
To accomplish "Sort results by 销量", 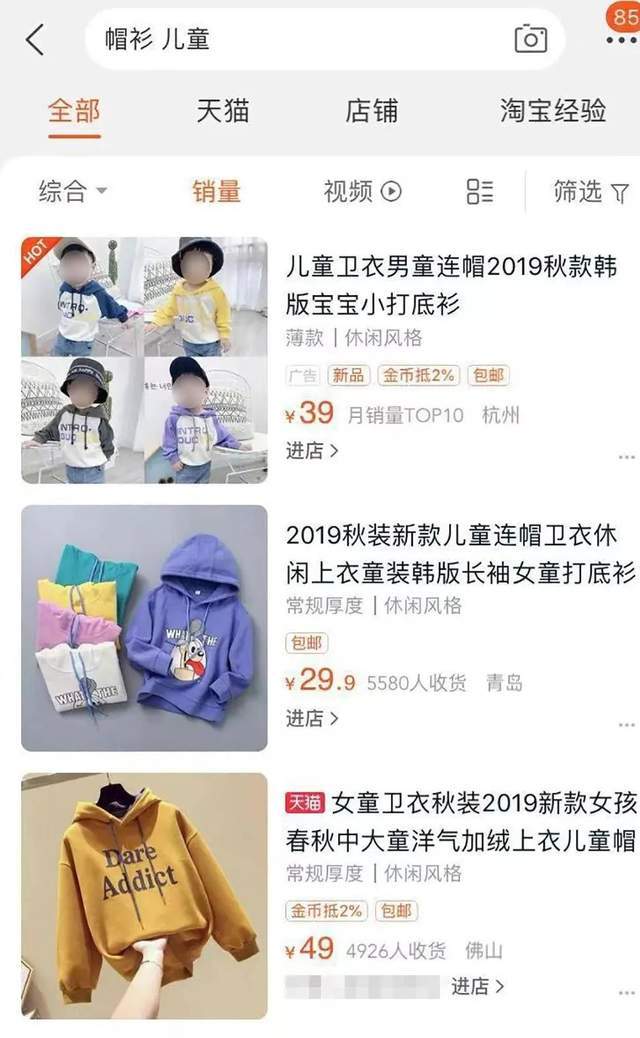I will pos(216,191).
